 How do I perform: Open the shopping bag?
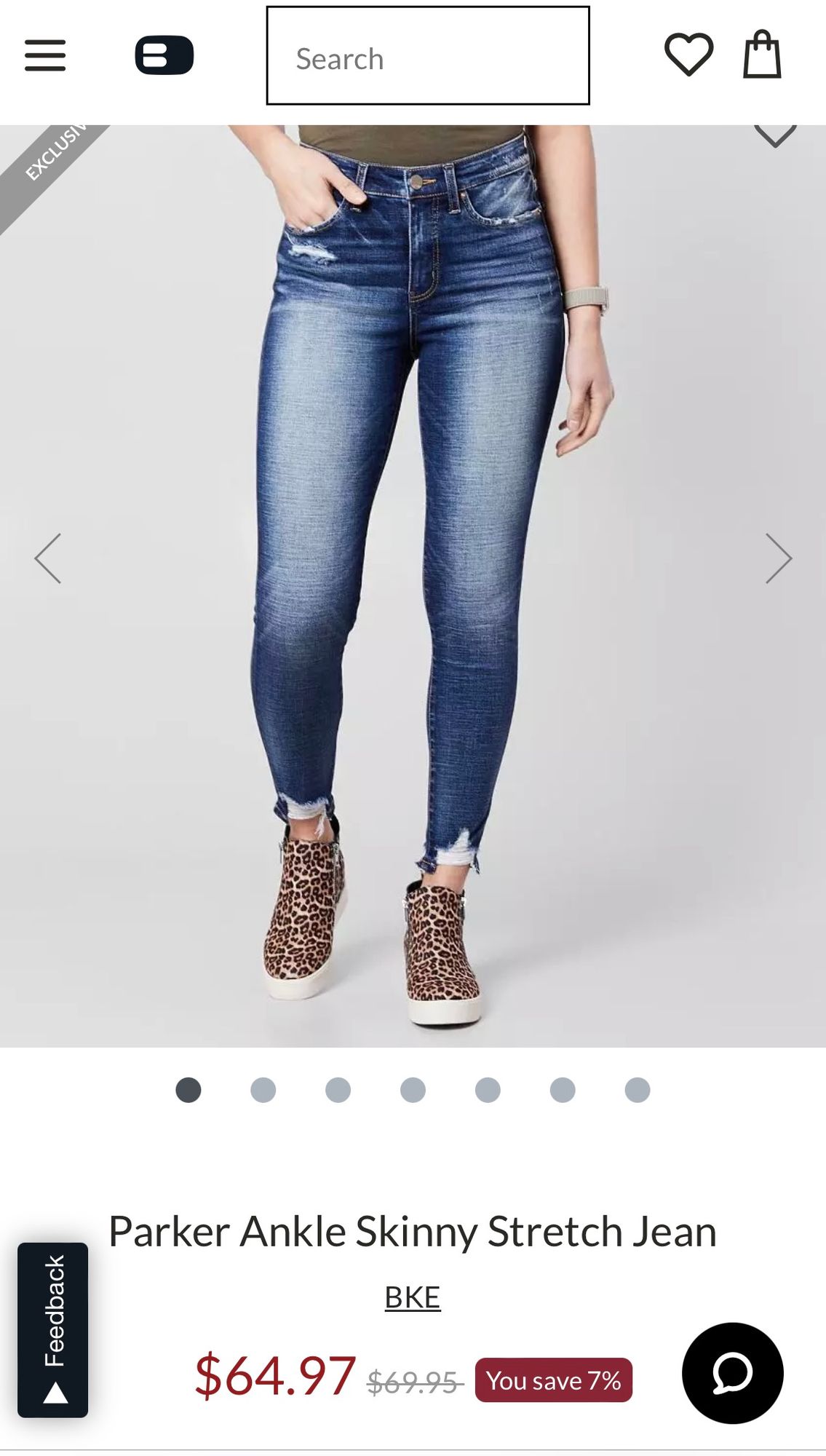[x=761, y=55]
